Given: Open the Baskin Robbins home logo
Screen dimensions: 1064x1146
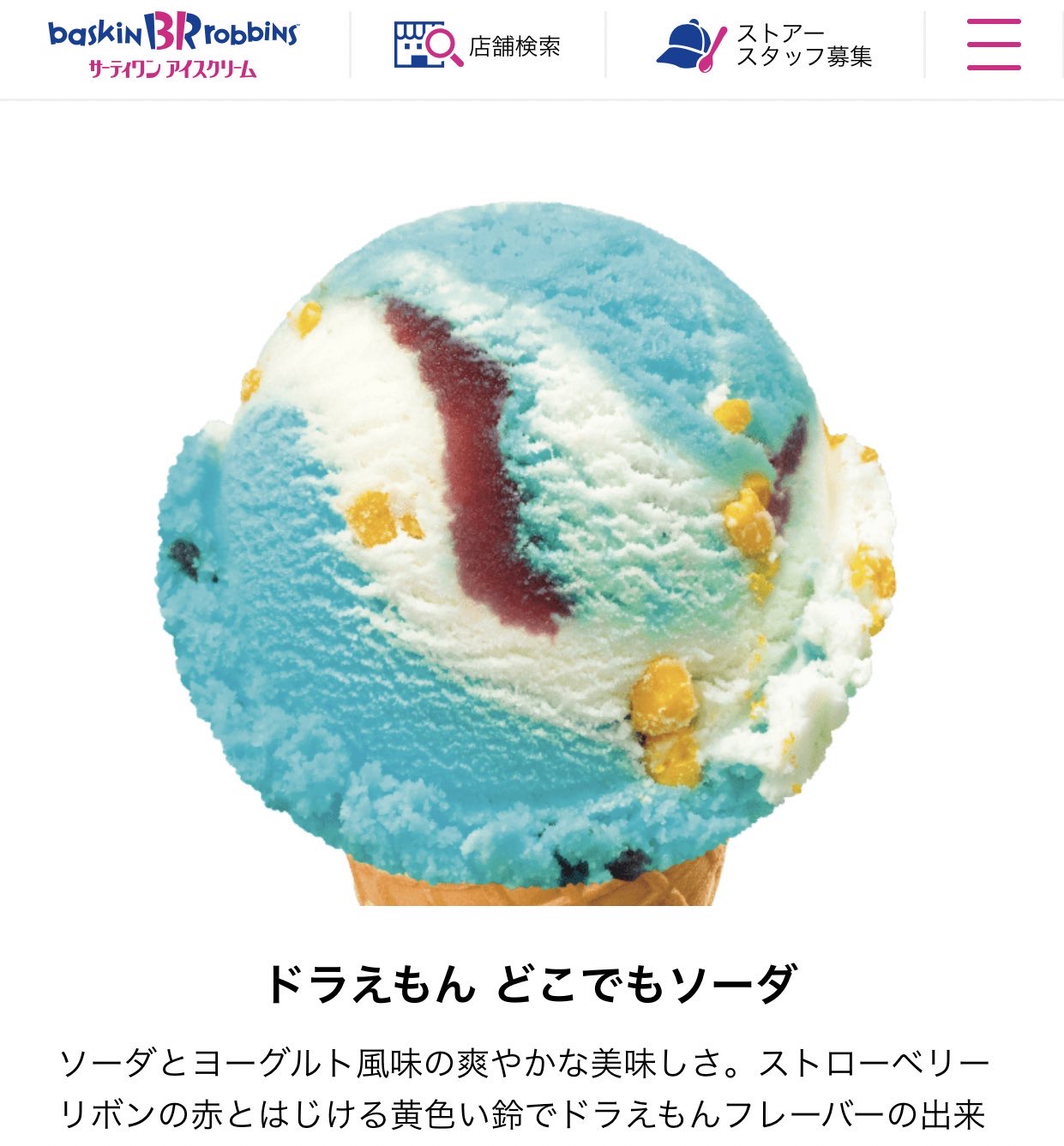Looking at the screenshot, I should click(173, 45).
